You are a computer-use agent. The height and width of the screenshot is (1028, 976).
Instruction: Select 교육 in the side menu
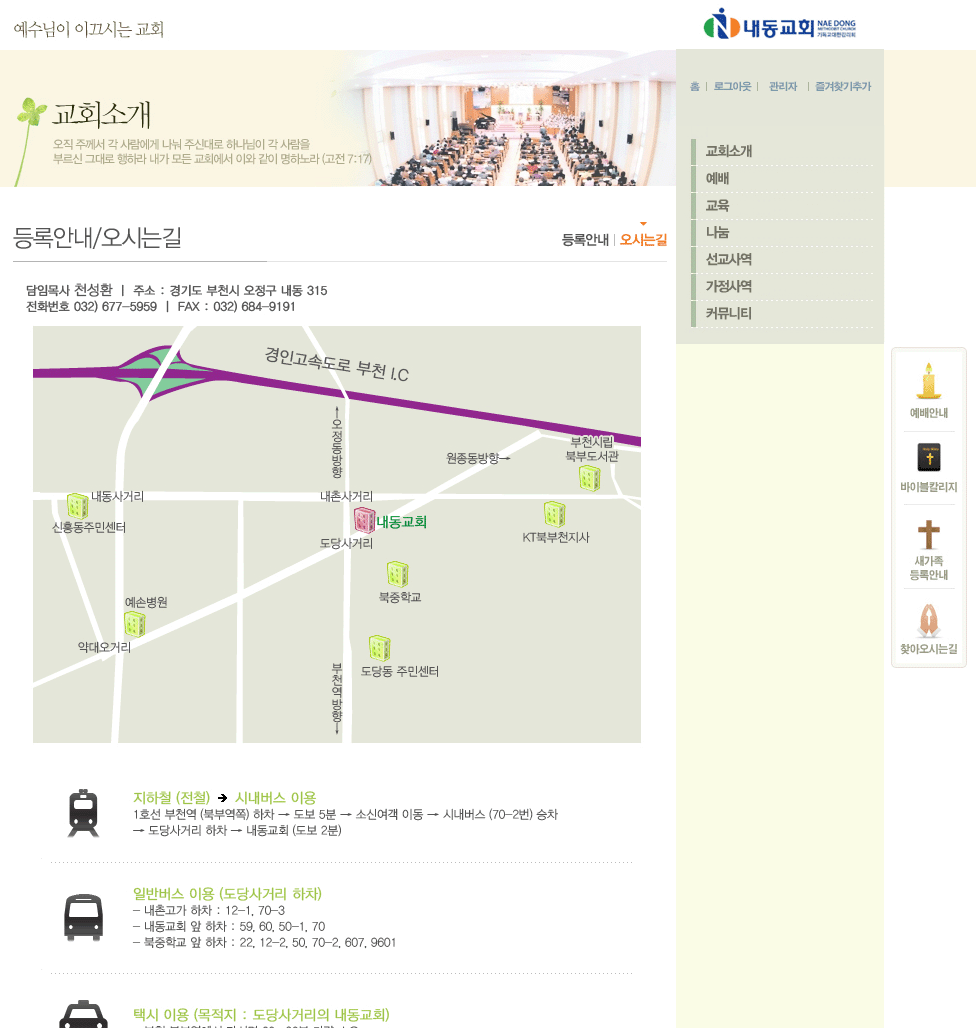click(718, 206)
